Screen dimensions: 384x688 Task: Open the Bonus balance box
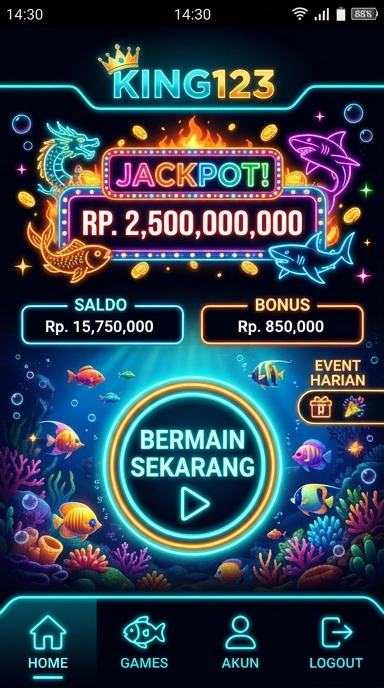(282, 325)
